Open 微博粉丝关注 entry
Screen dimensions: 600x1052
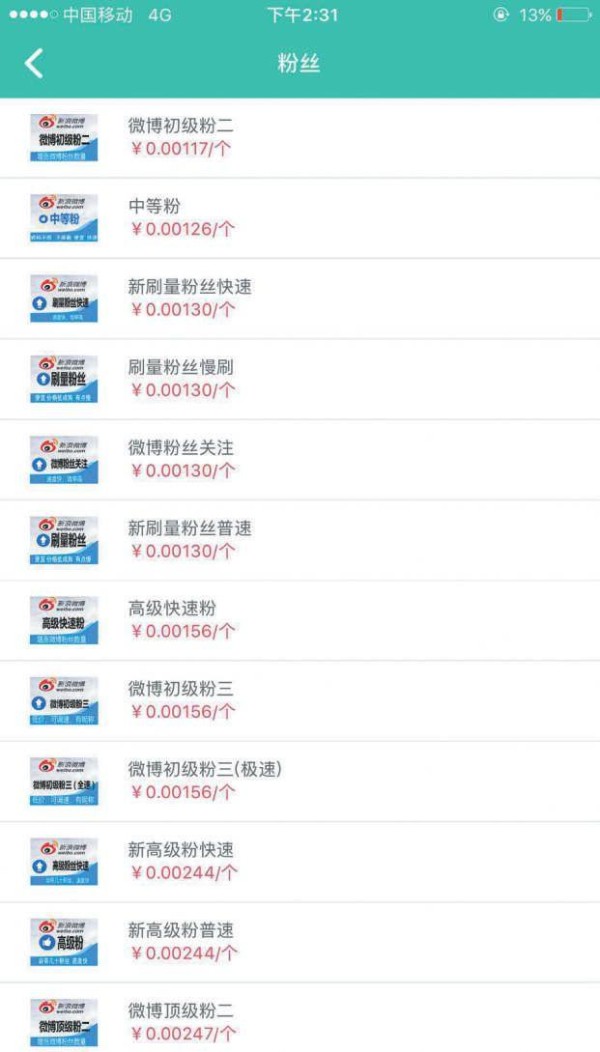pyautogui.click(x=300, y=460)
